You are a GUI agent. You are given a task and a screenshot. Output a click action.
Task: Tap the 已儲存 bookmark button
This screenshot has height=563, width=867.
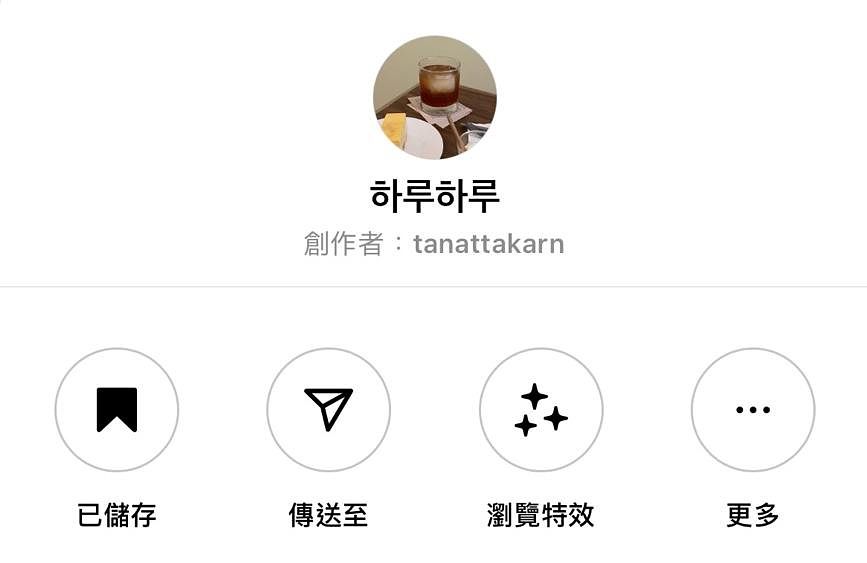coord(117,410)
